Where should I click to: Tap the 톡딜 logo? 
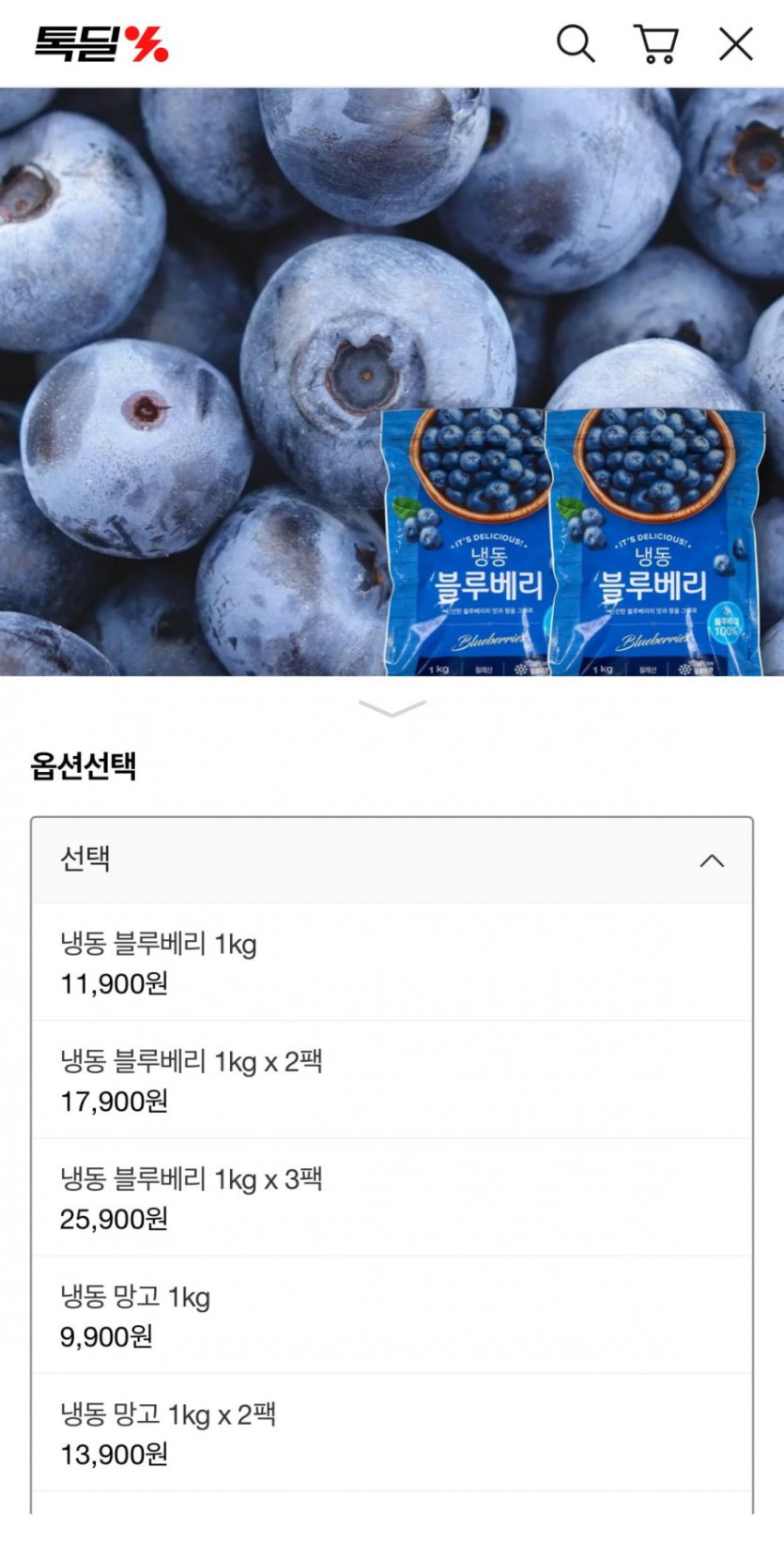(x=101, y=43)
